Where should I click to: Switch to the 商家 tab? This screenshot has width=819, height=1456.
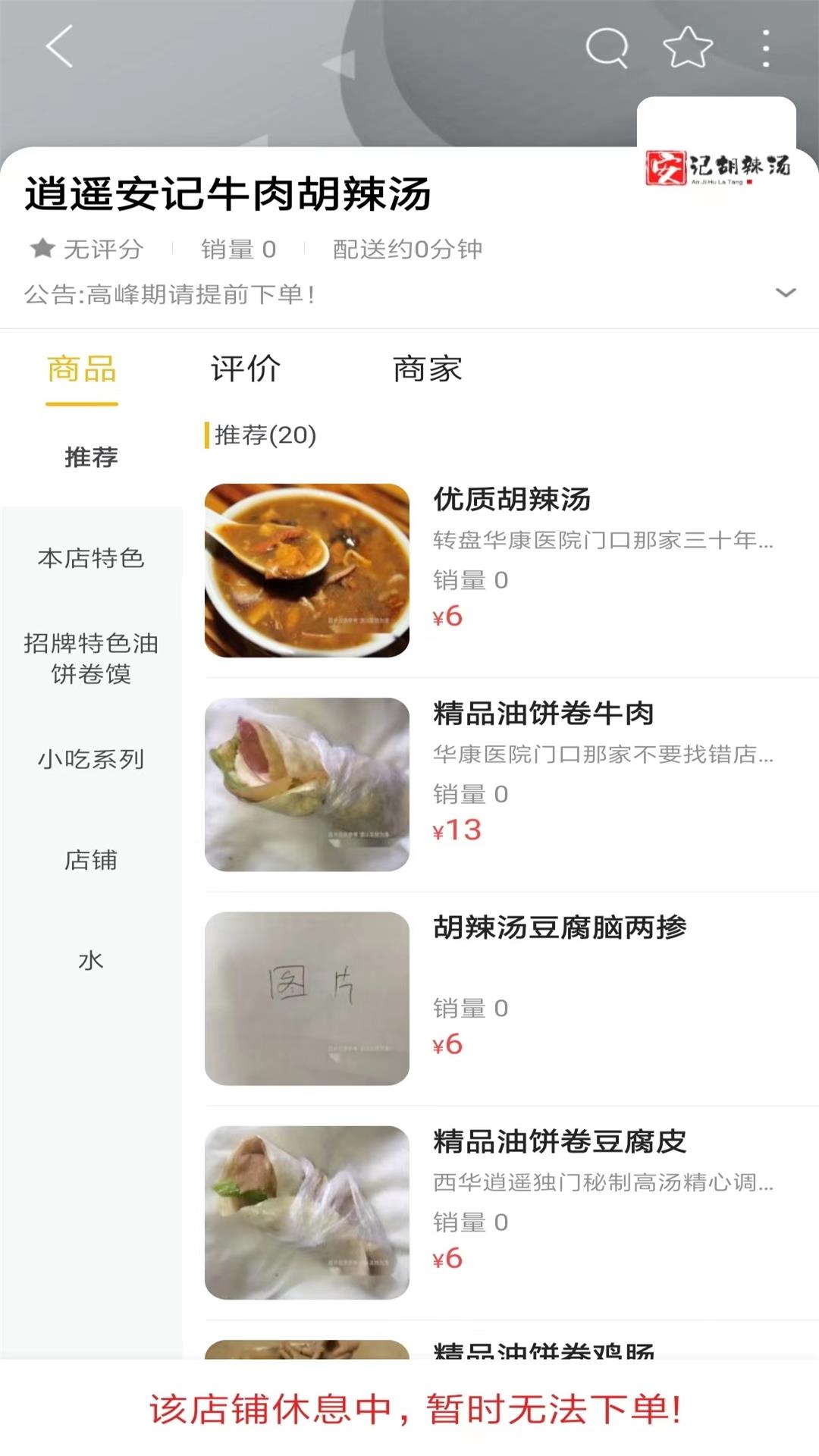pyautogui.click(x=427, y=369)
